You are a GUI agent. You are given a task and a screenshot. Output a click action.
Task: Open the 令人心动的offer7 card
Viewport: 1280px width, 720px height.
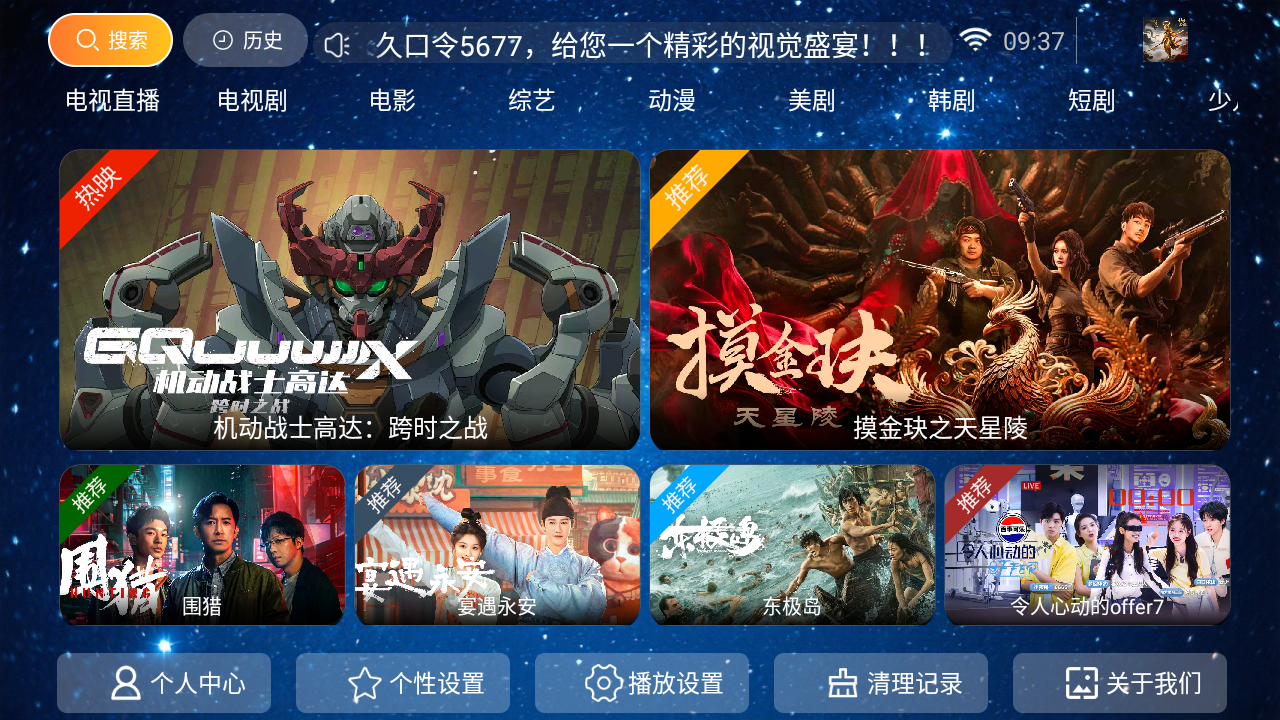coord(1087,545)
